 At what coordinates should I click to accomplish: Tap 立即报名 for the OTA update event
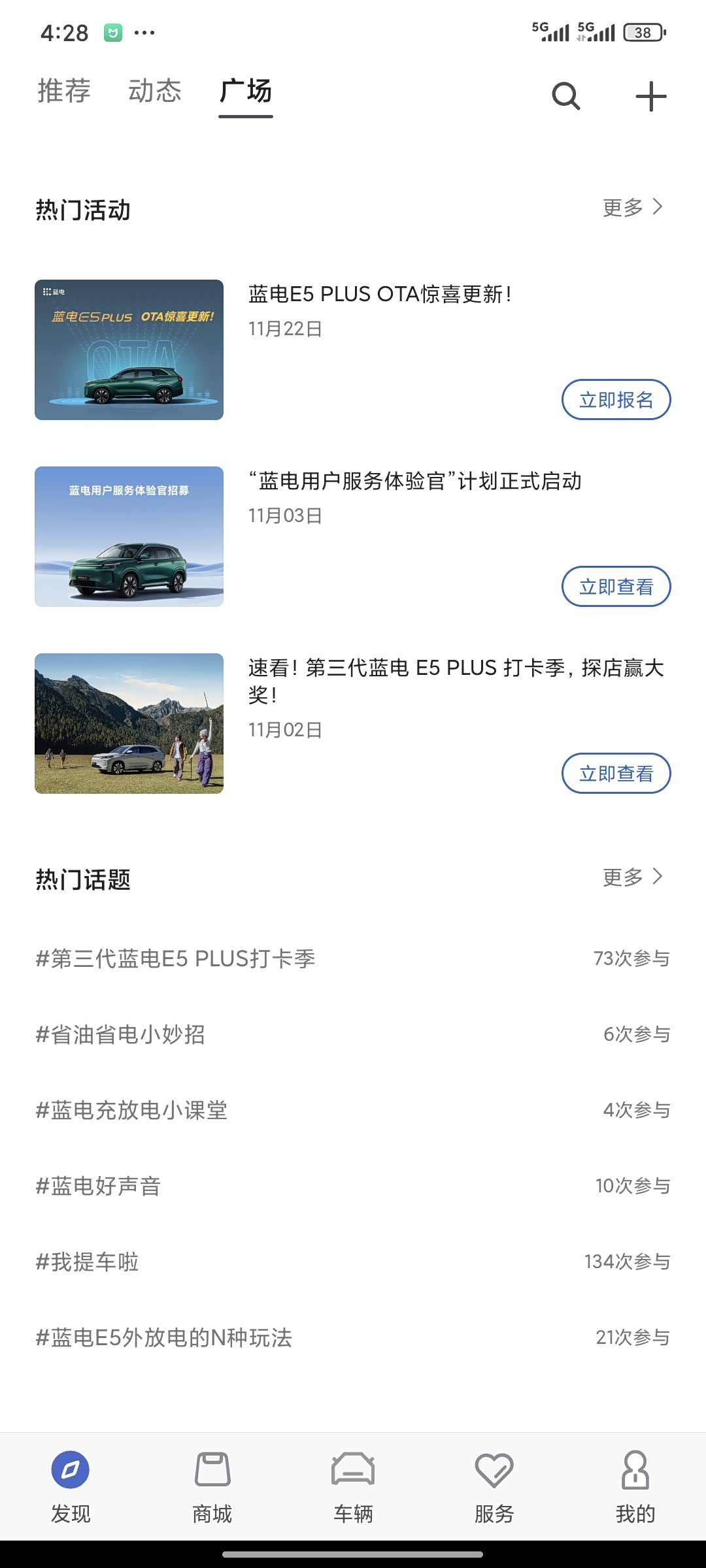click(x=616, y=399)
